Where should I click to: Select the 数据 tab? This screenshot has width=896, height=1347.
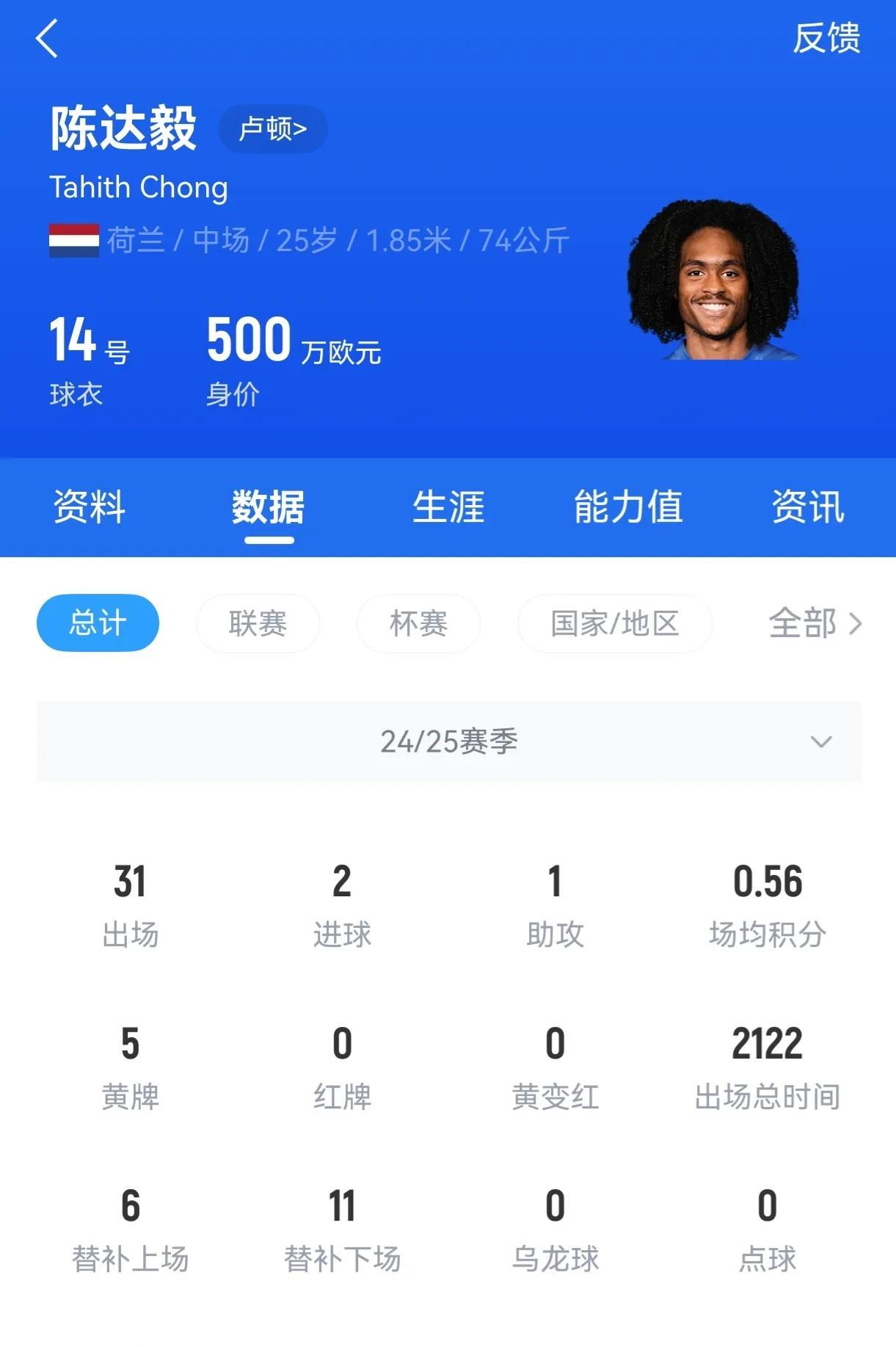269,507
